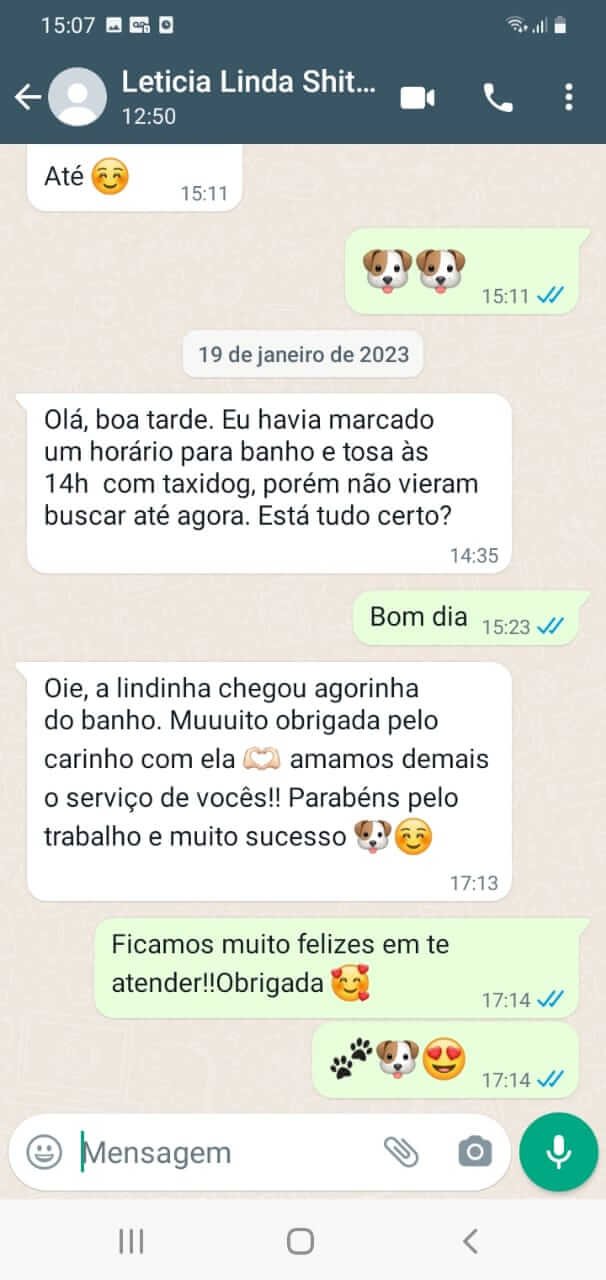The height and width of the screenshot is (1280, 606).
Task: Open the camera from message bar
Action: (475, 1152)
